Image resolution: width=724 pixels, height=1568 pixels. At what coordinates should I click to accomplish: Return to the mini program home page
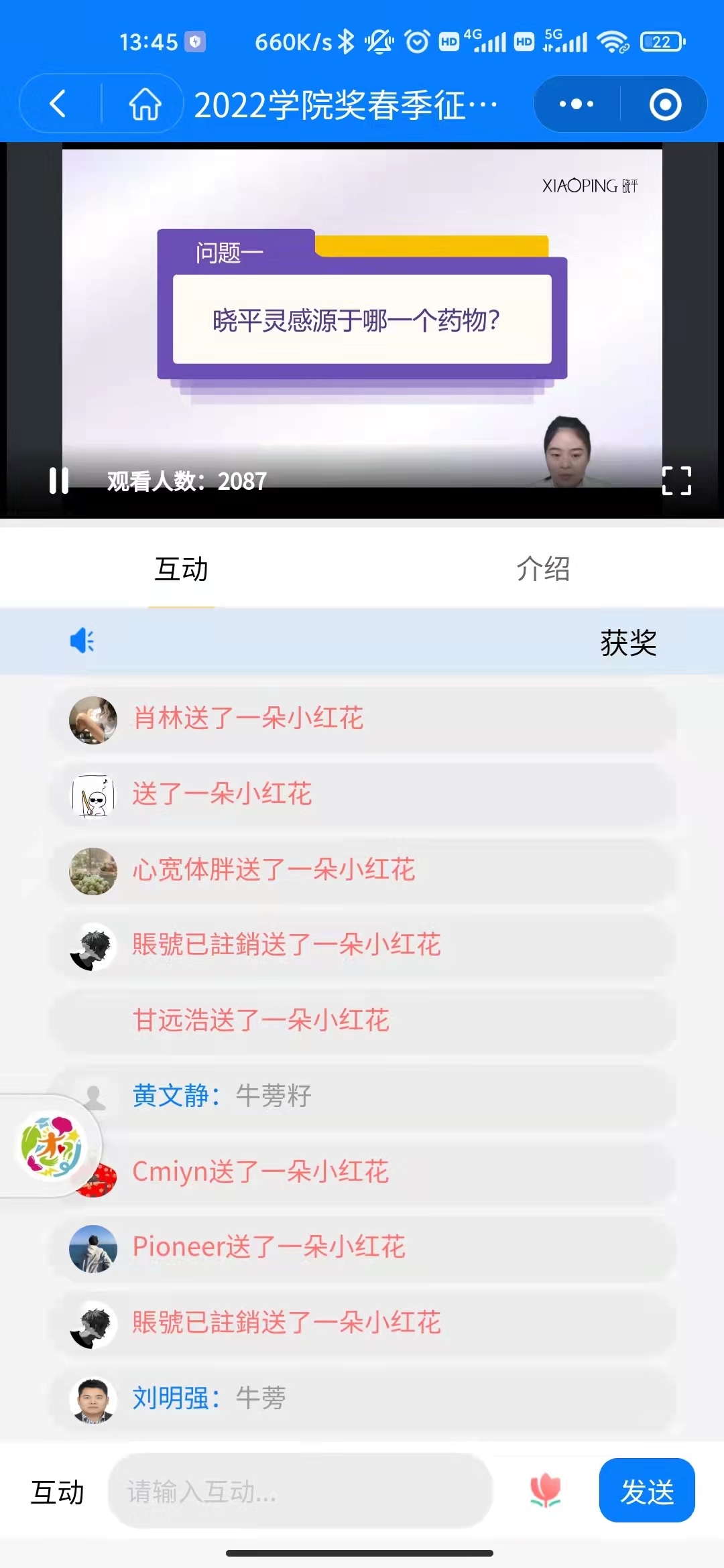click(x=145, y=105)
